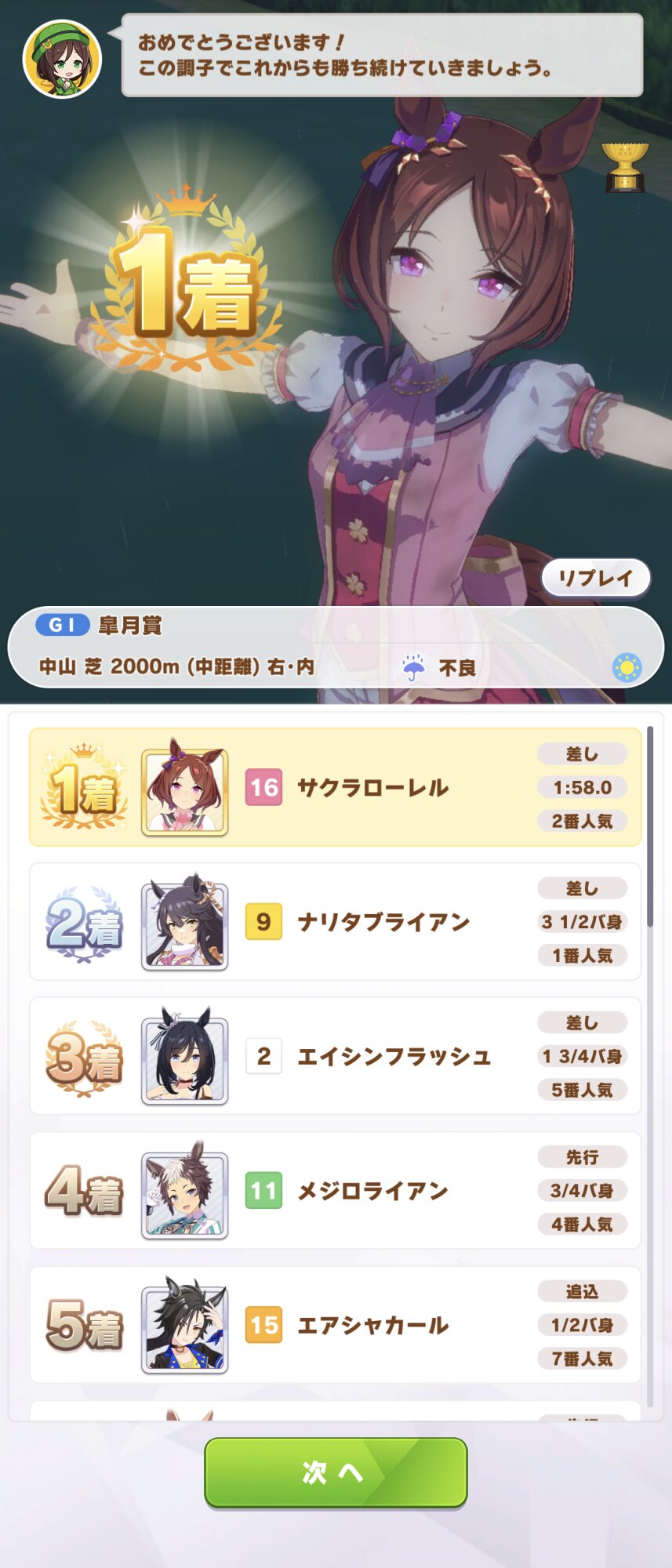The width and height of the screenshot is (672, 1568).
Task: Tap the リプレイ replay button
Action: point(595,579)
